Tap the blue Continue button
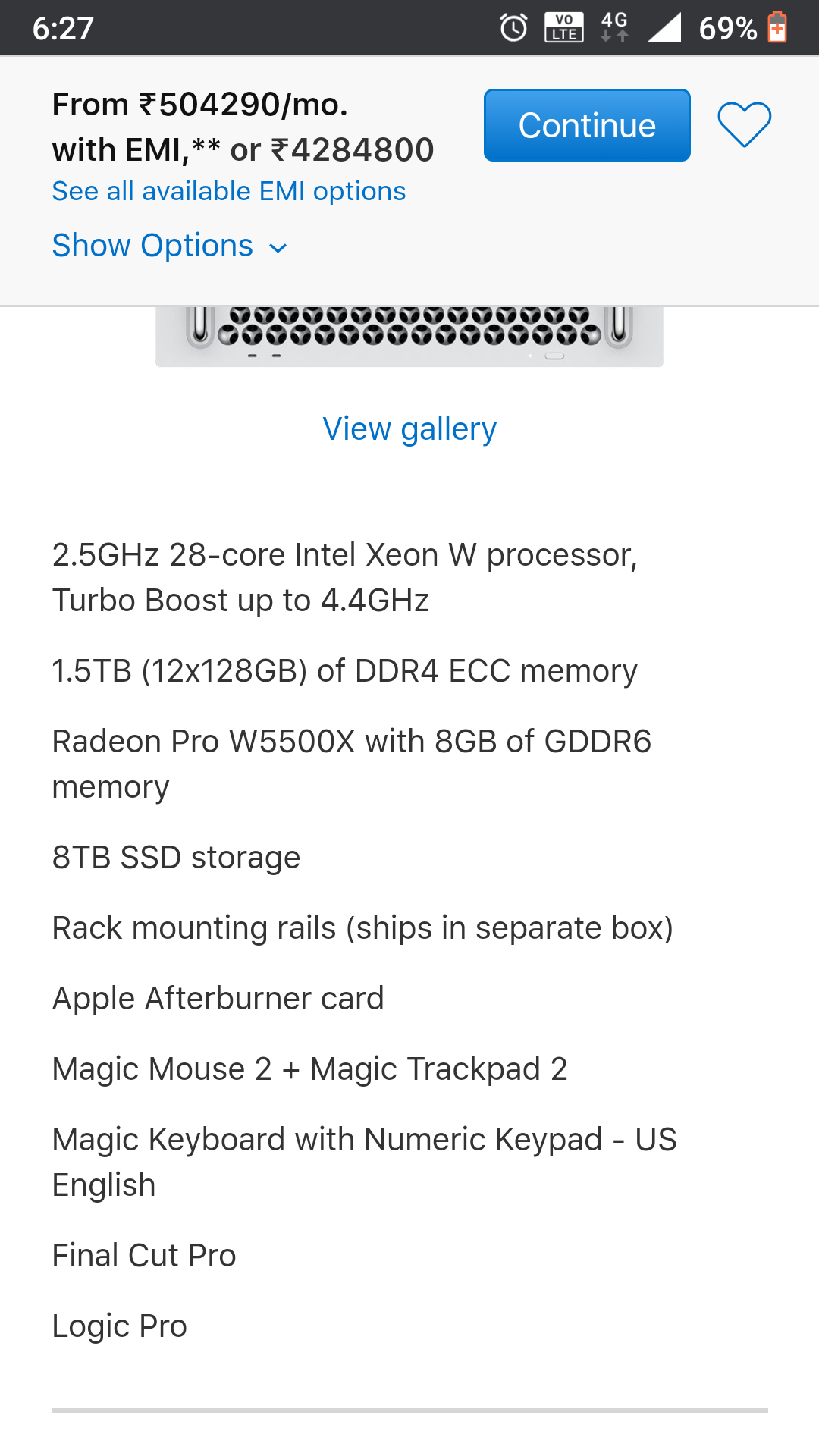Viewport: 819px width, 1456px height. coord(587,125)
